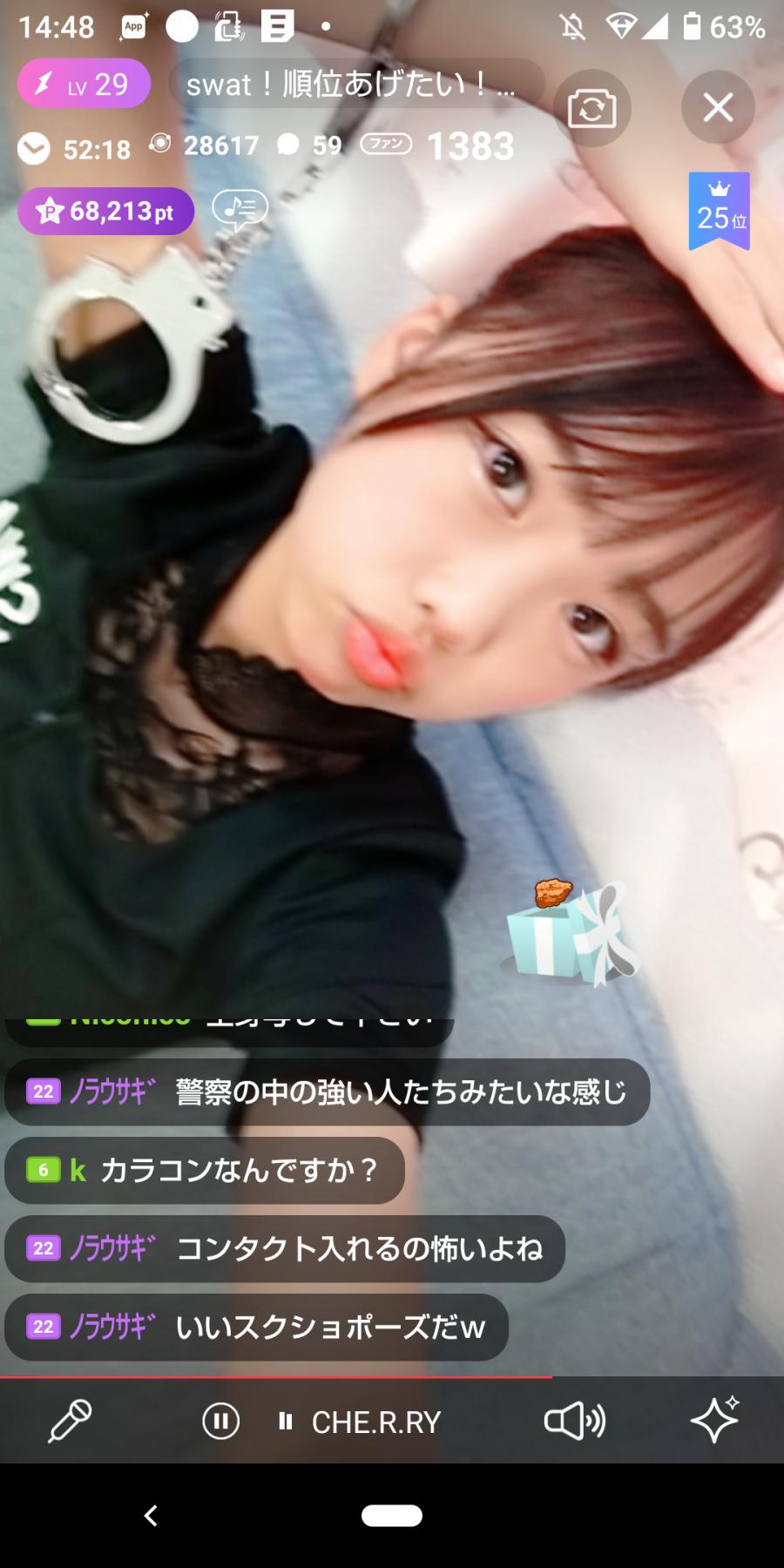Open the comment いいスクショポーズだw

tap(256, 1327)
